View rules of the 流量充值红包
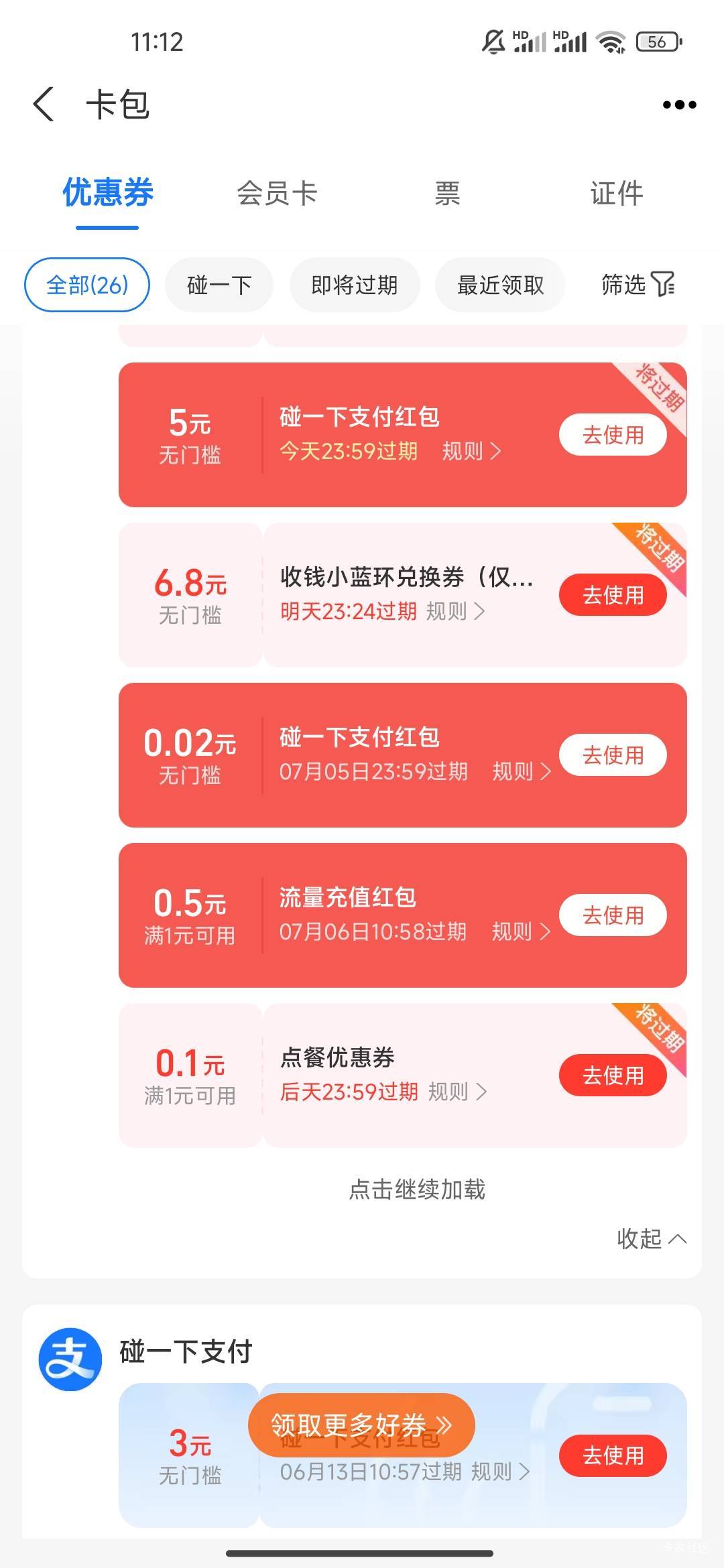 (x=521, y=931)
